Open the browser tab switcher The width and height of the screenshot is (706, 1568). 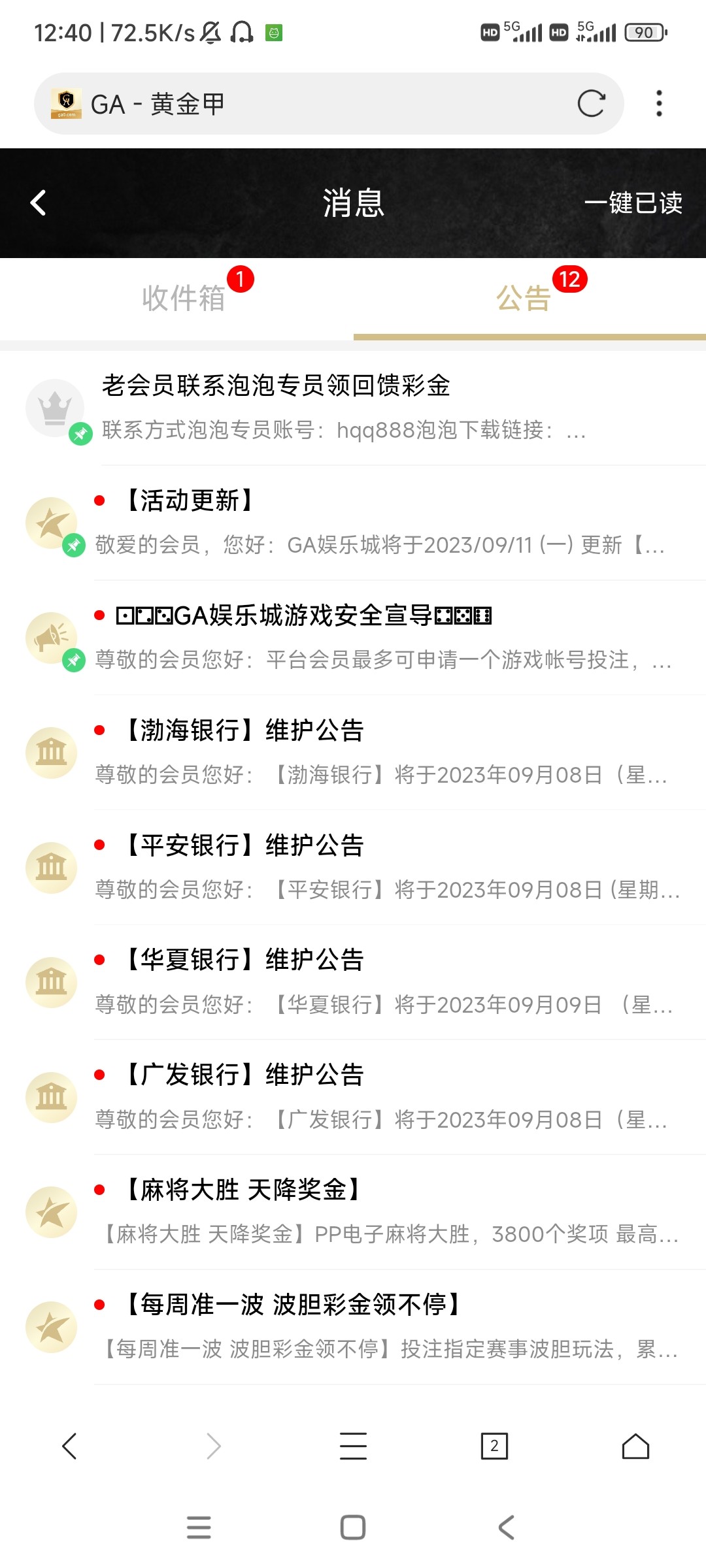tap(494, 1446)
